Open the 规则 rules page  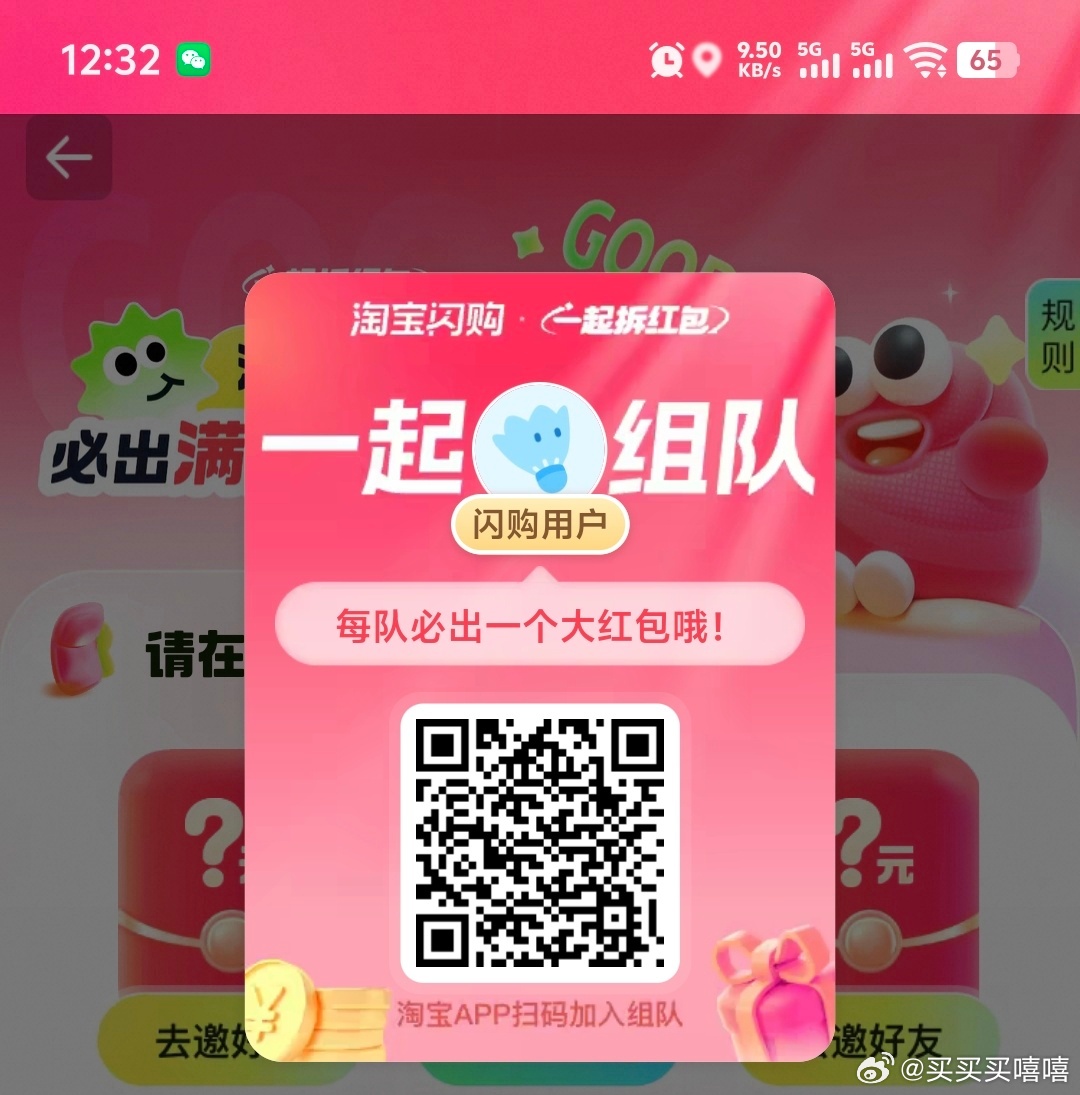(x=1055, y=336)
